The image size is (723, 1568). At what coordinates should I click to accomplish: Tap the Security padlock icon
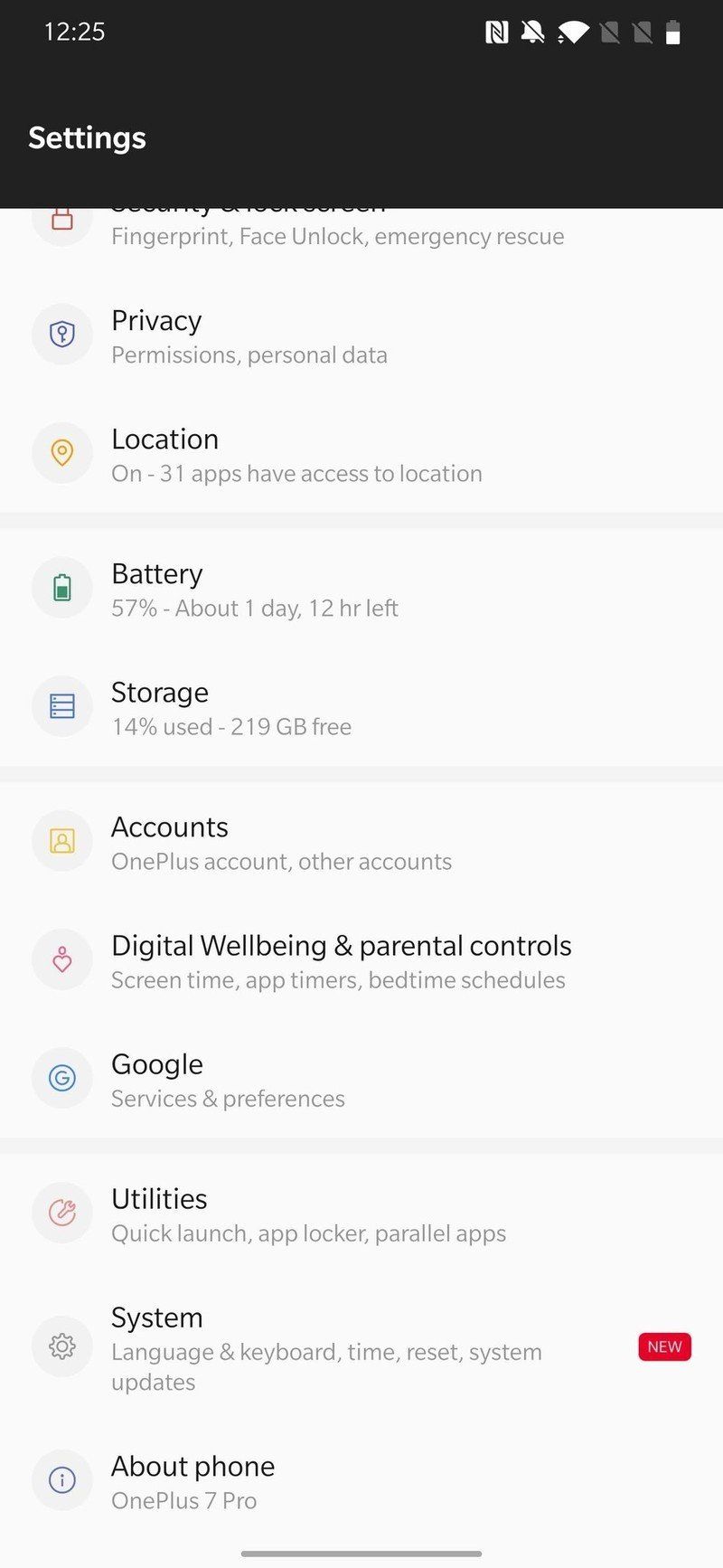[x=61, y=217]
